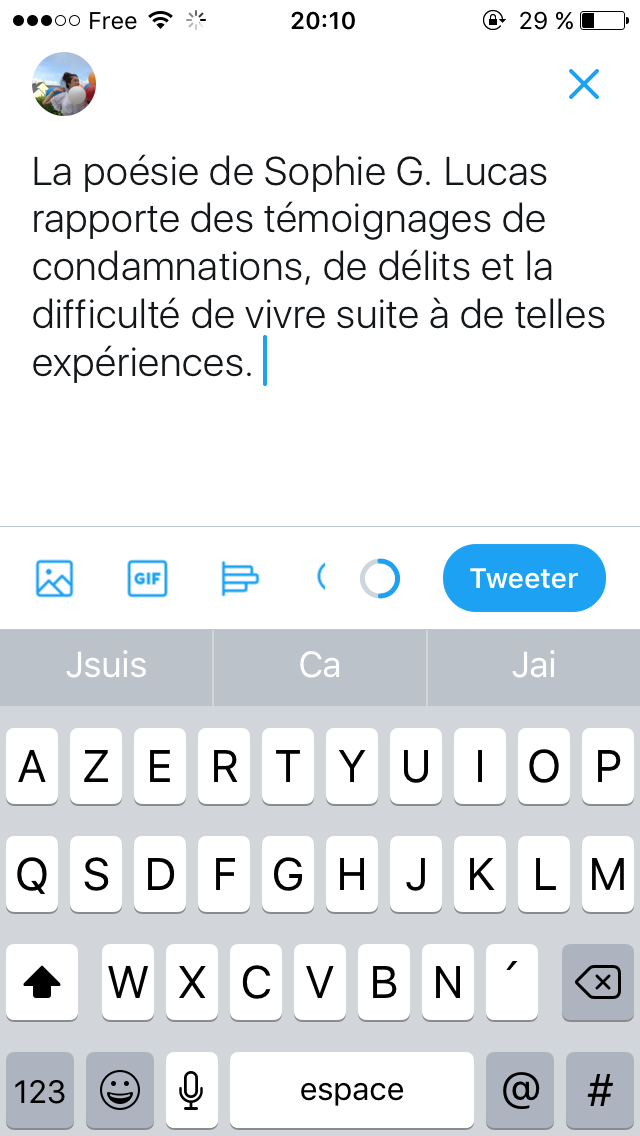This screenshot has height=1136, width=640.
Task: Start dictation with the microphone key
Action: [191, 1090]
